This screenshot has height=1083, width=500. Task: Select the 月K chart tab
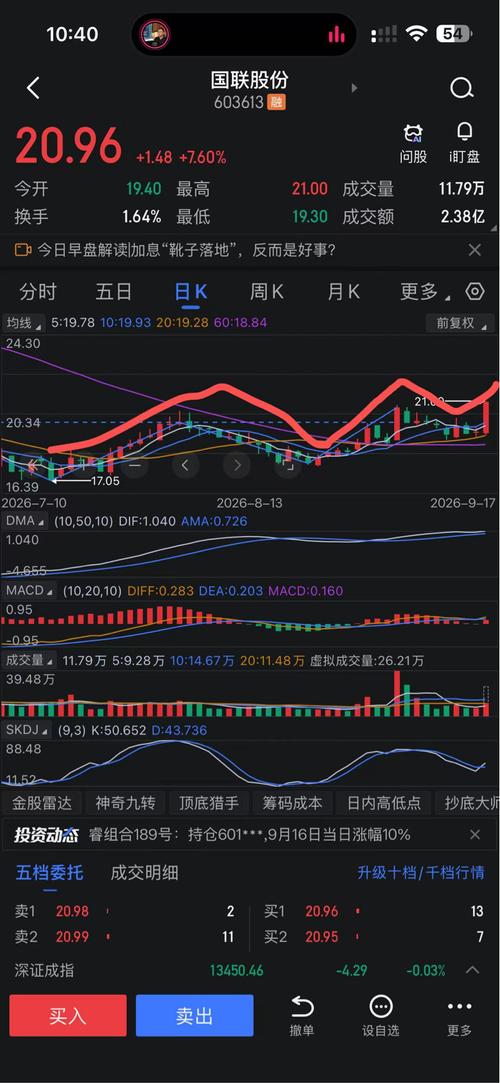point(343,292)
